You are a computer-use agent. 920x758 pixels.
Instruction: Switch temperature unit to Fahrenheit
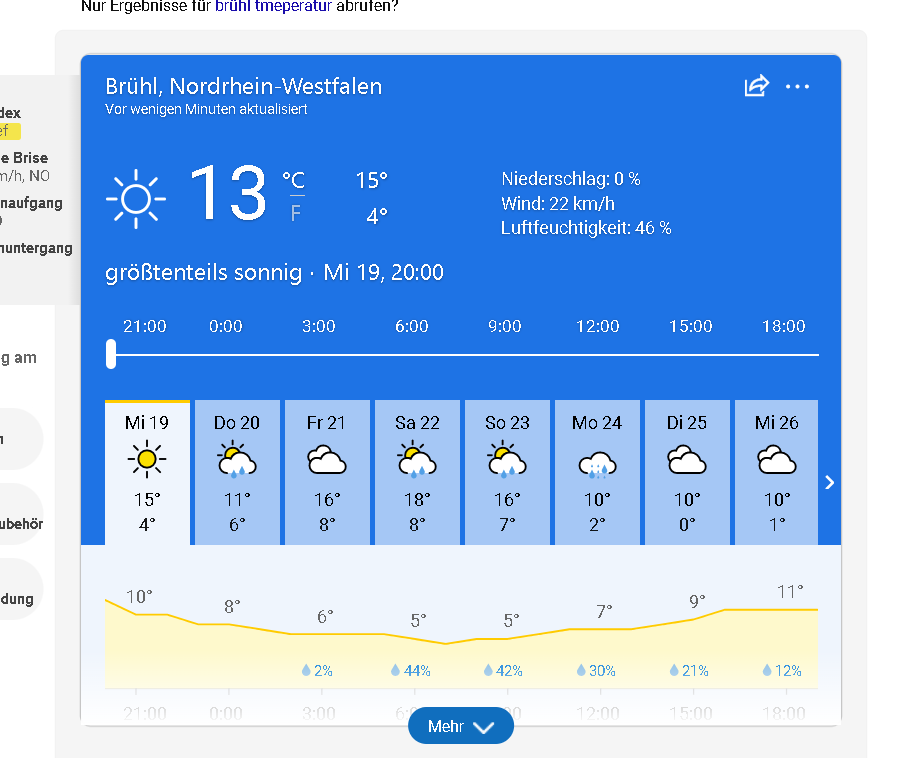[x=296, y=212]
